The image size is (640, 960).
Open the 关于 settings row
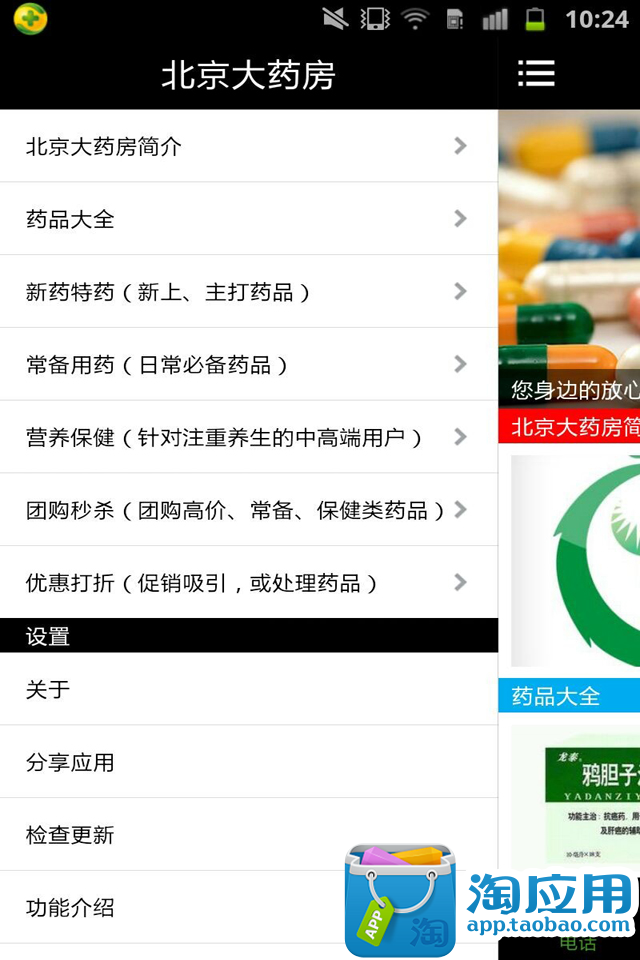[x=248, y=689]
